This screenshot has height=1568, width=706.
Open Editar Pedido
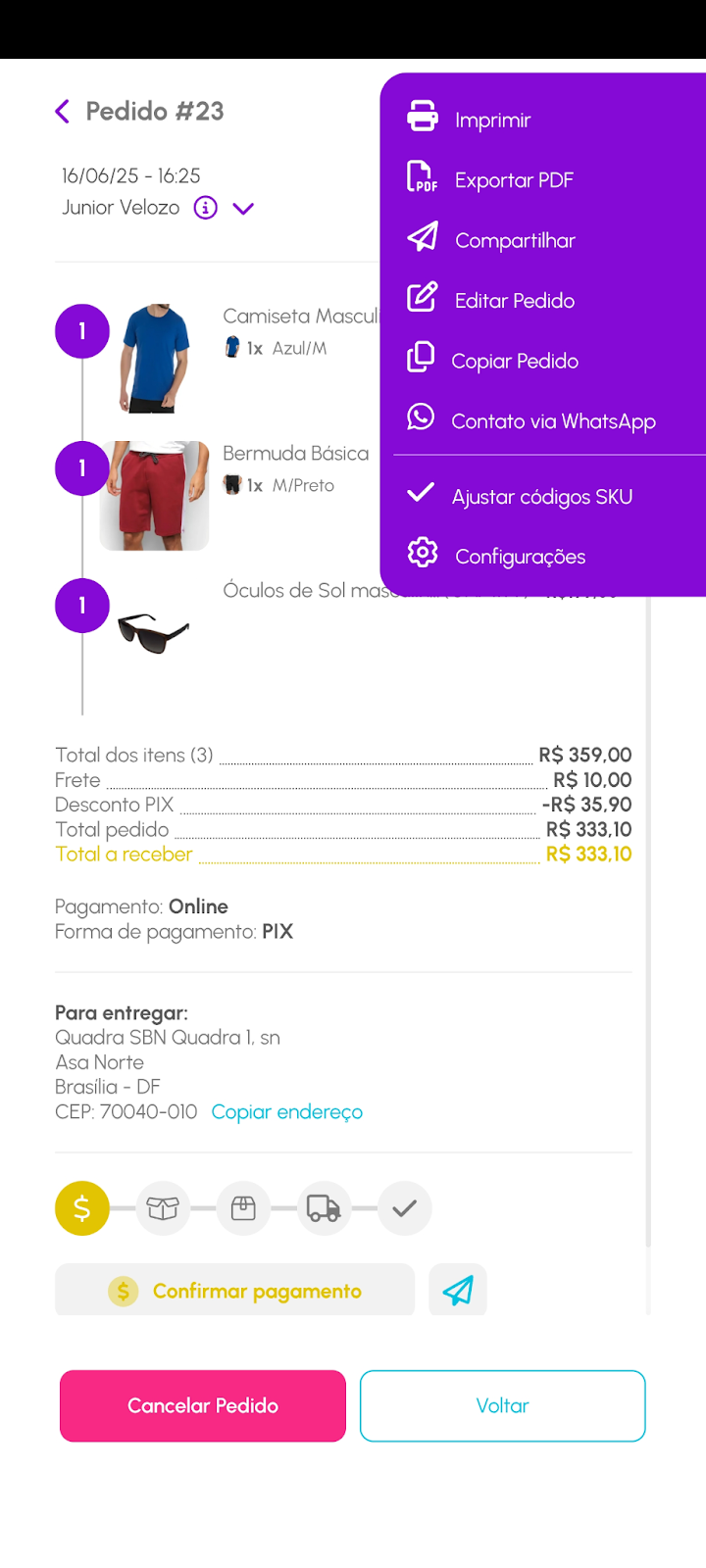514,301
